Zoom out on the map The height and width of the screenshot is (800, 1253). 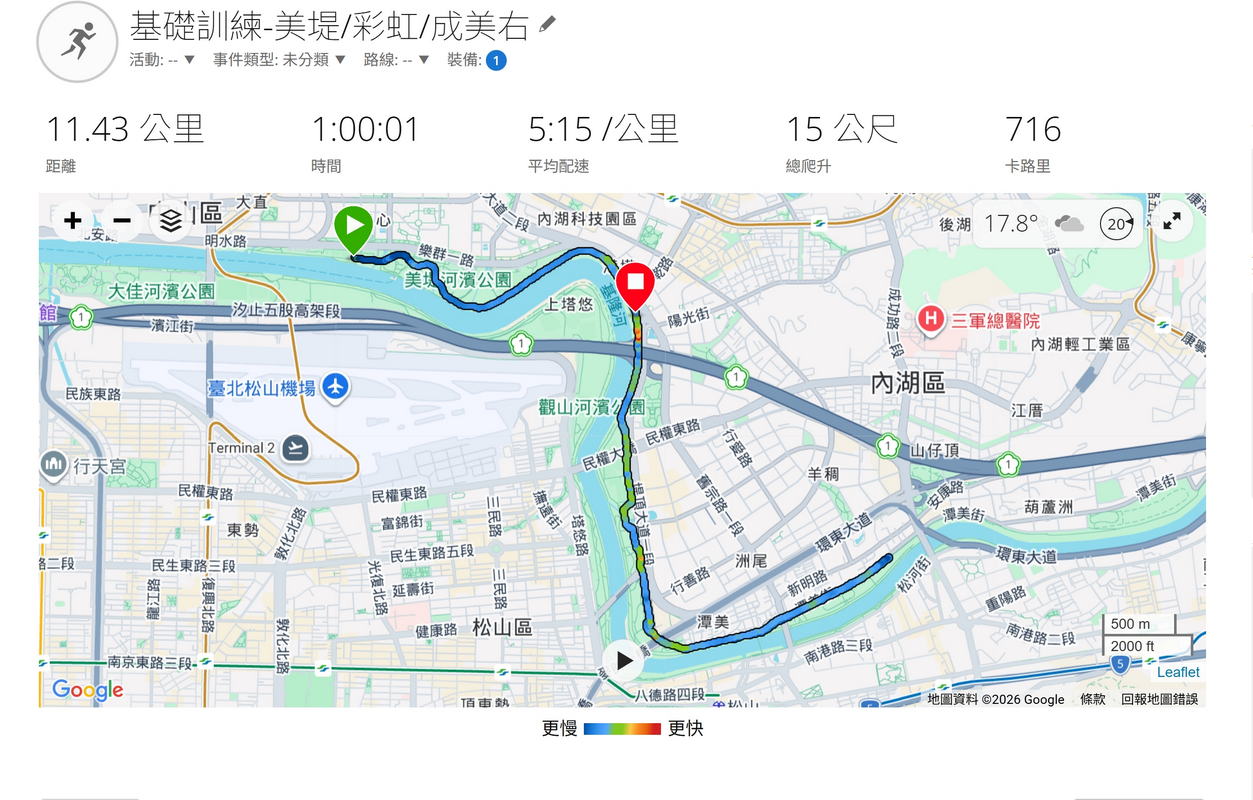click(121, 221)
